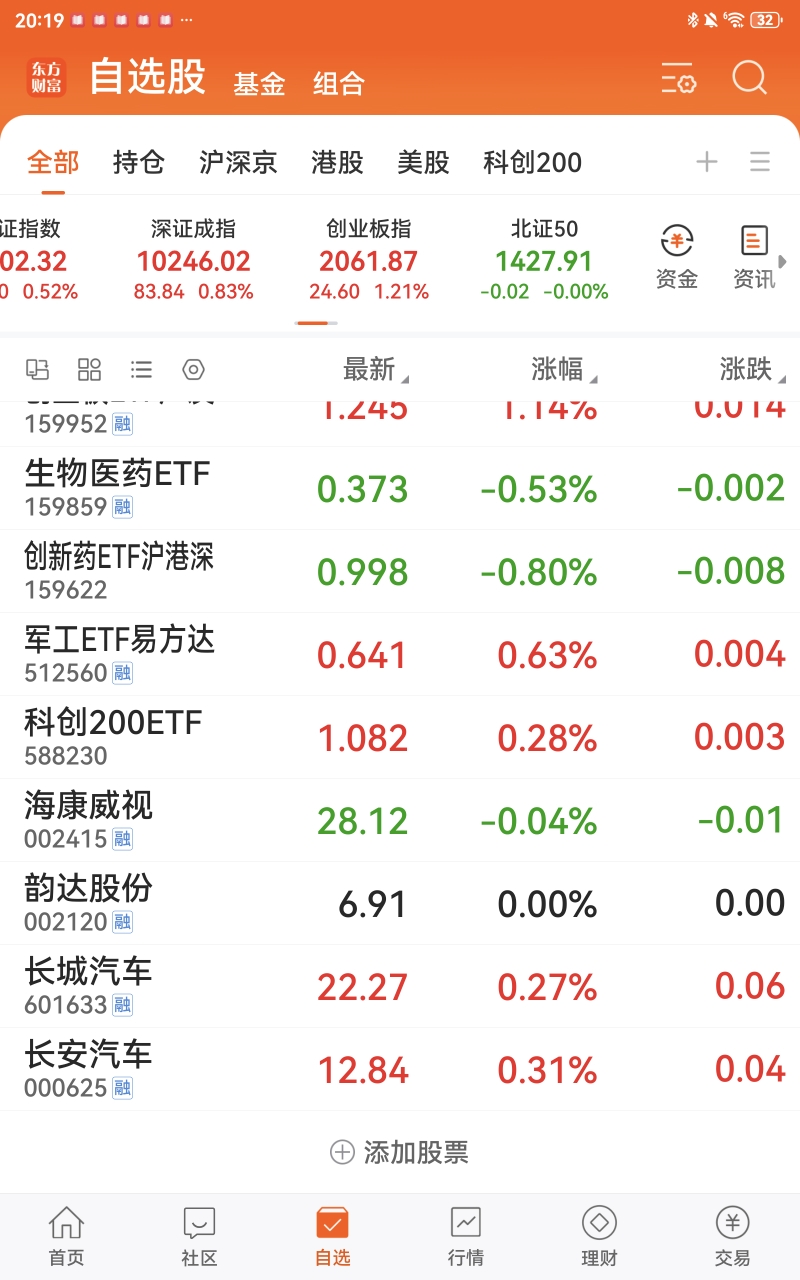Screen dimensions: 800x1280
Task: View 创业板指 index details
Action: (369, 260)
